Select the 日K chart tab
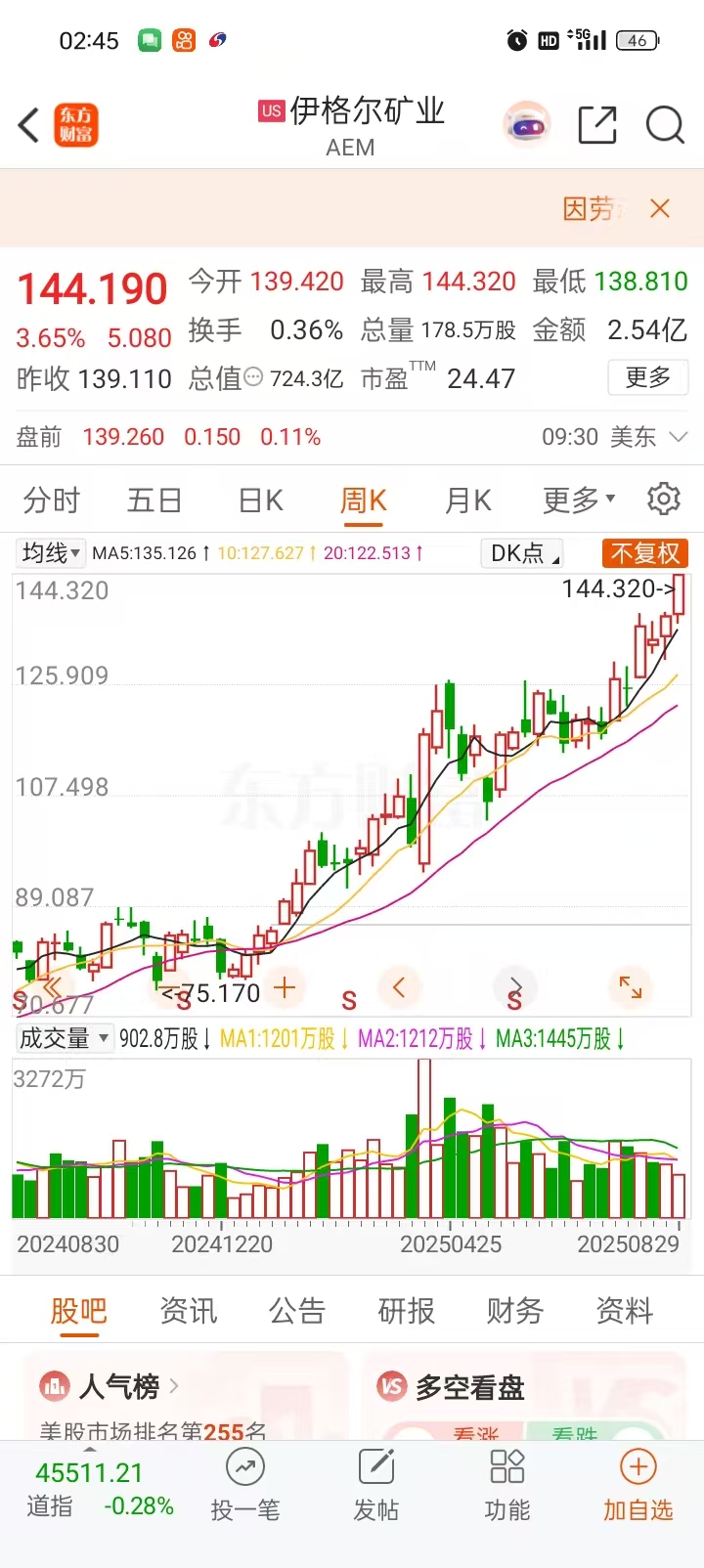The width and height of the screenshot is (704, 1568). [x=260, y=501]
